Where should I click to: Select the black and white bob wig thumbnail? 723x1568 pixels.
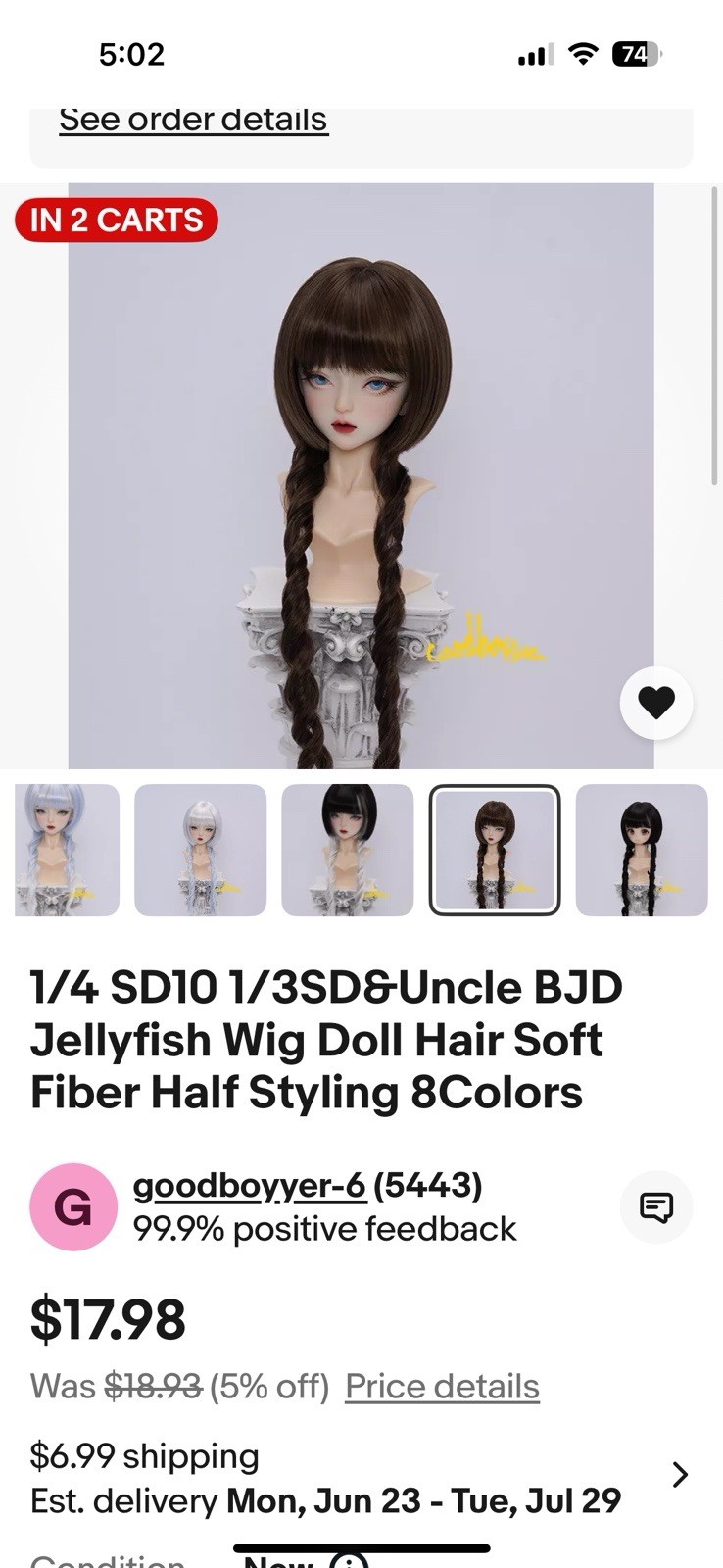(x=347, y=850)
